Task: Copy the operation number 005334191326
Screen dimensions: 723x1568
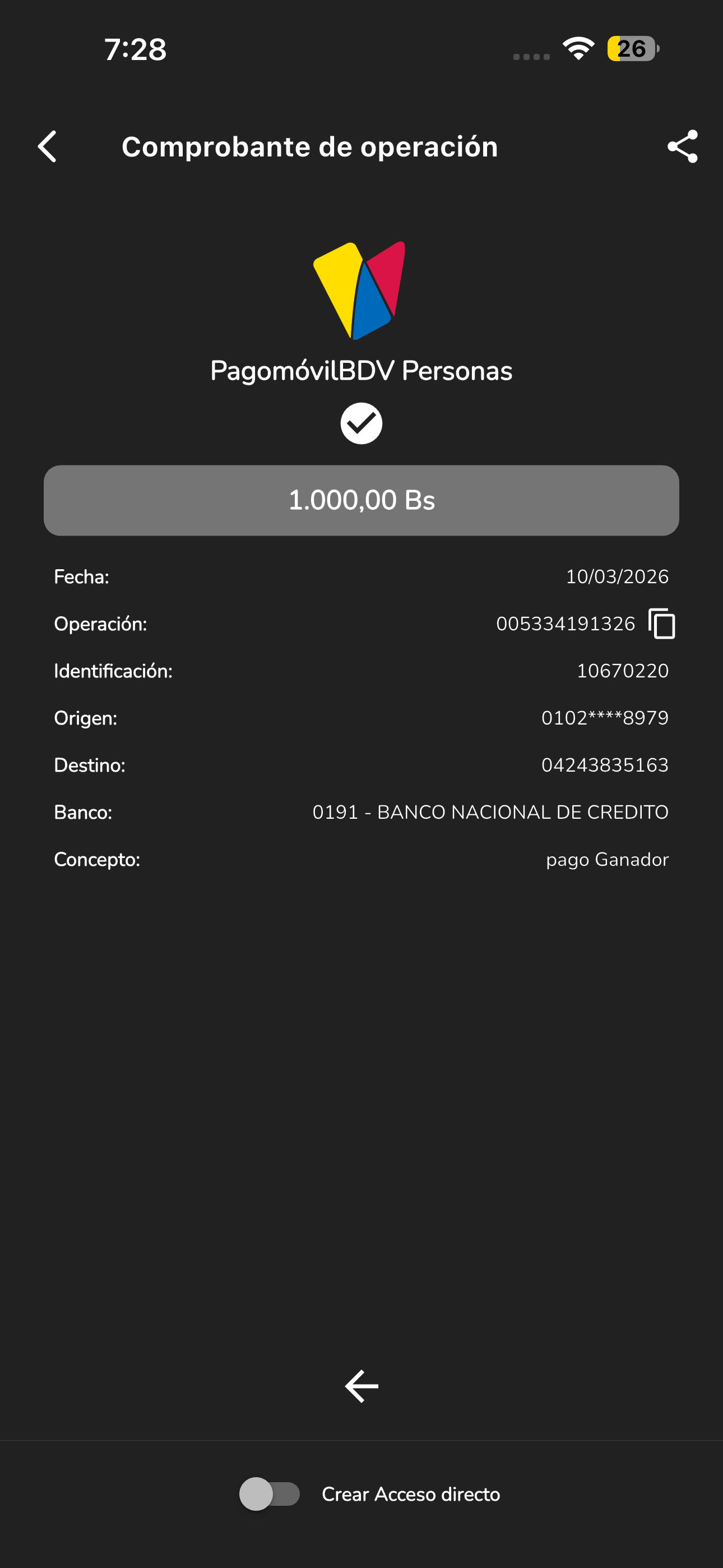Action: tap(662, 624)
